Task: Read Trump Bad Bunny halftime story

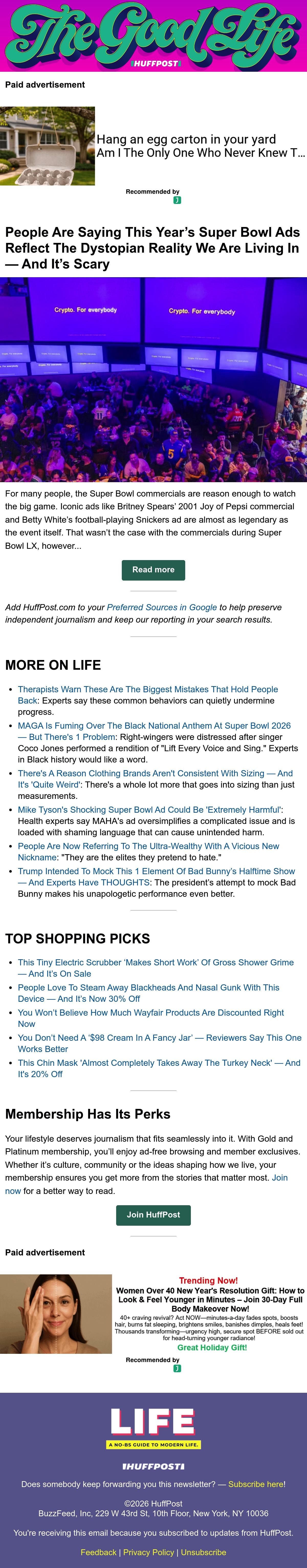Action: (x=156, y=877)
